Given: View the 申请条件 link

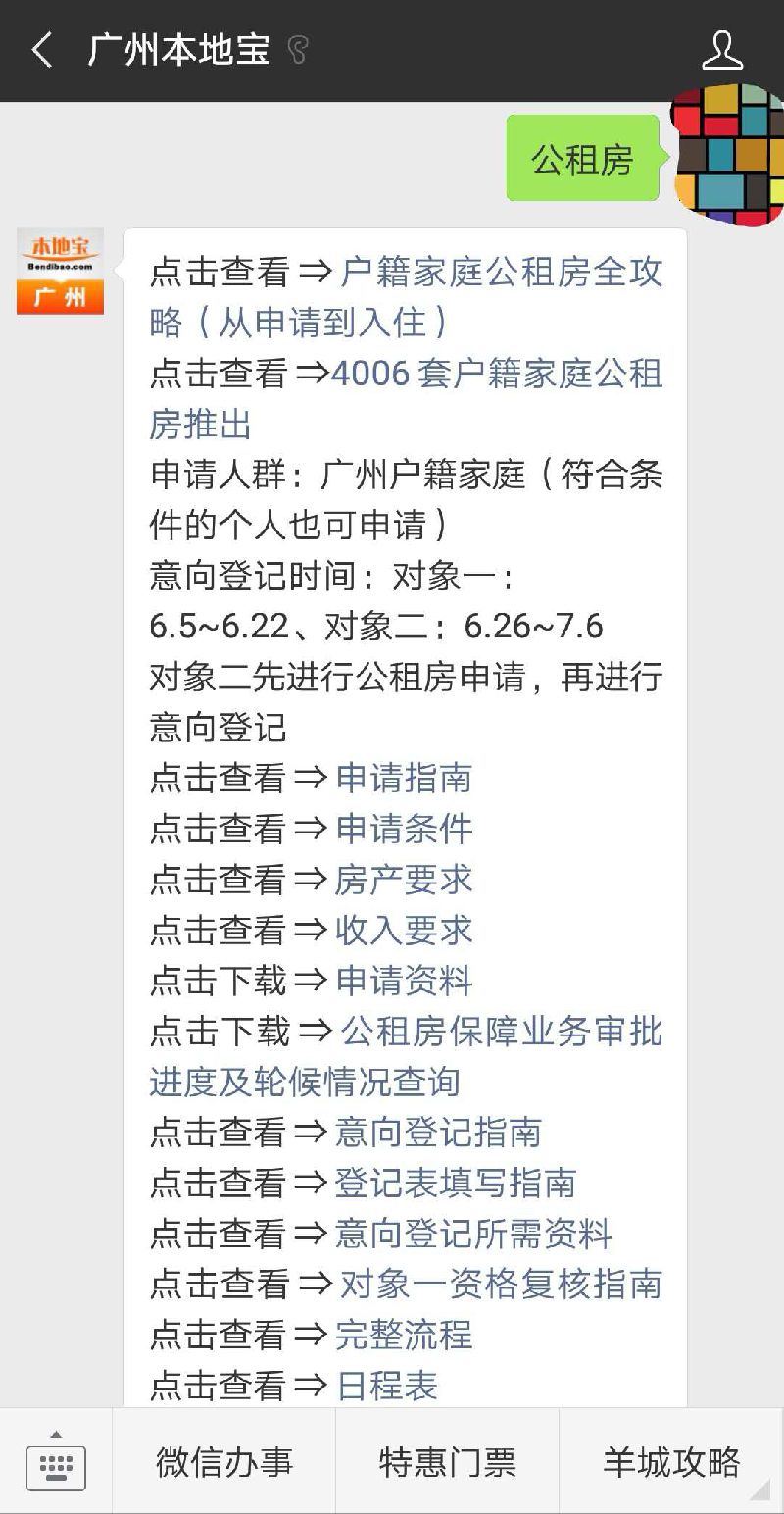Looking at the screenshot, I should tap(404, 830).
